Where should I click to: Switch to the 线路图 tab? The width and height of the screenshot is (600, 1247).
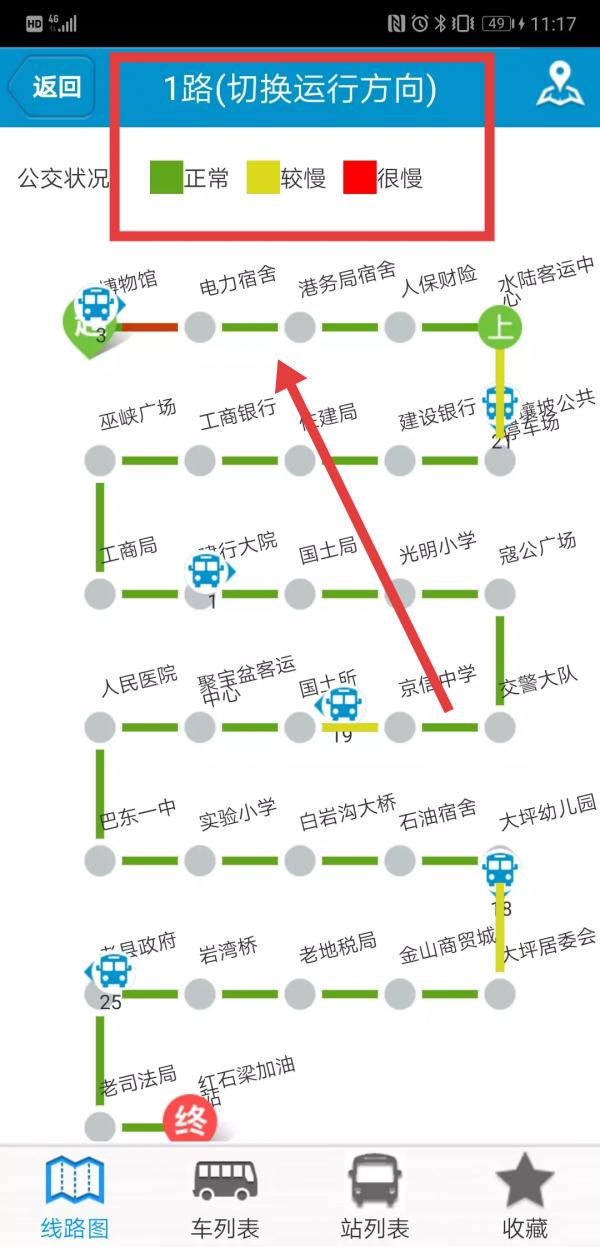tap(75, 1197)
